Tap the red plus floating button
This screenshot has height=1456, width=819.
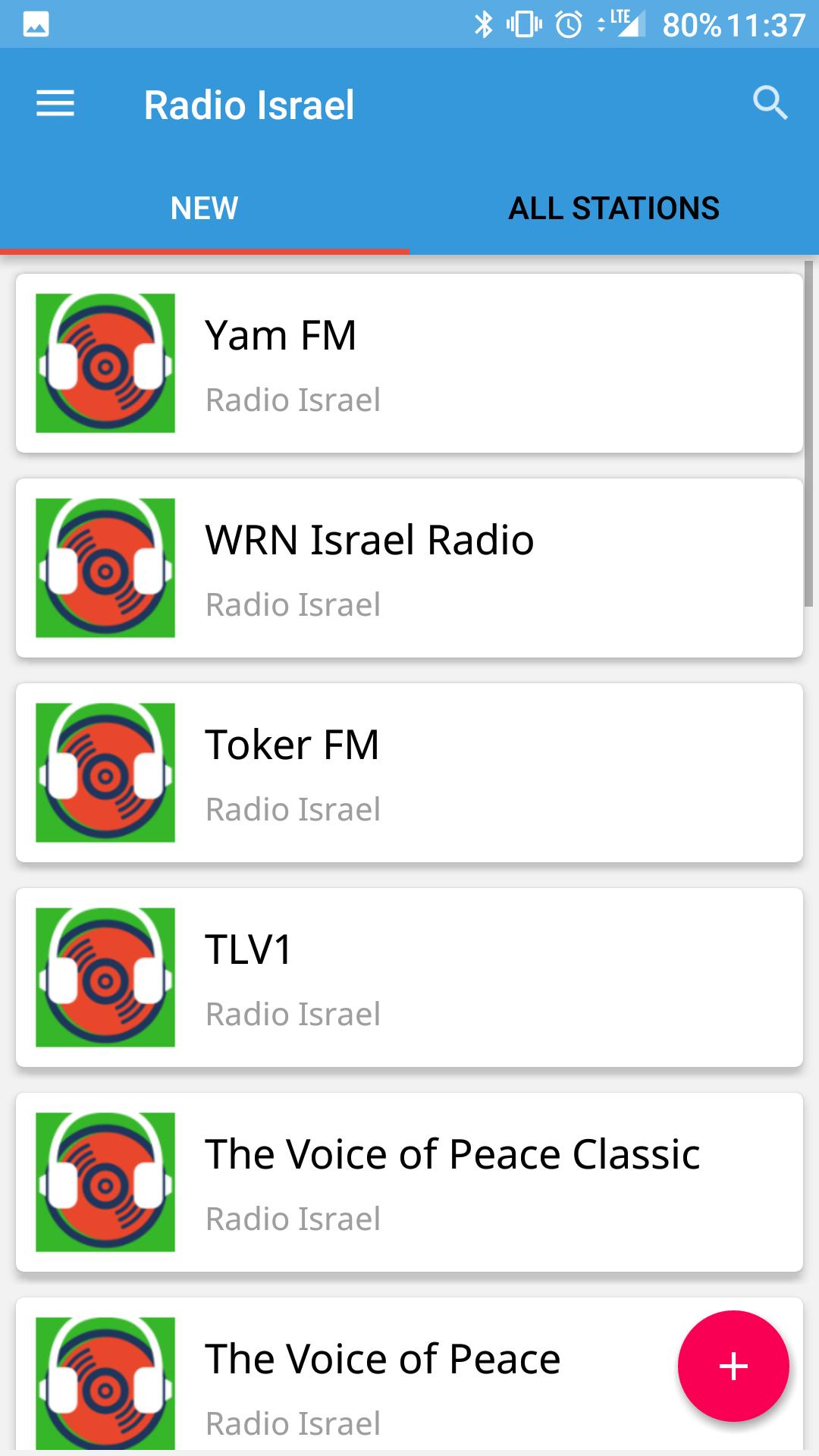coord(733,1366)
